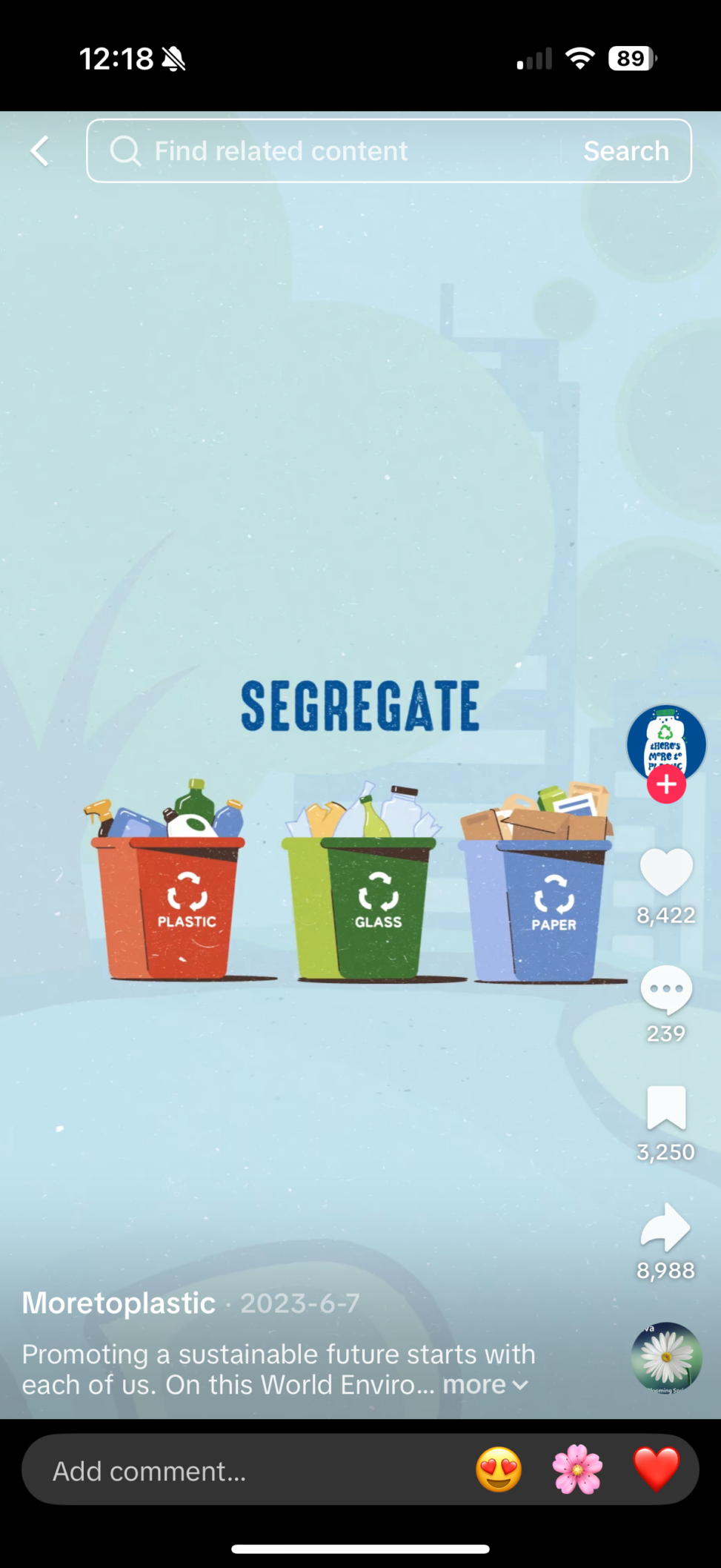Send the pink flower emoji
Screen dimensions: 721x1568
click(577, 1469)
